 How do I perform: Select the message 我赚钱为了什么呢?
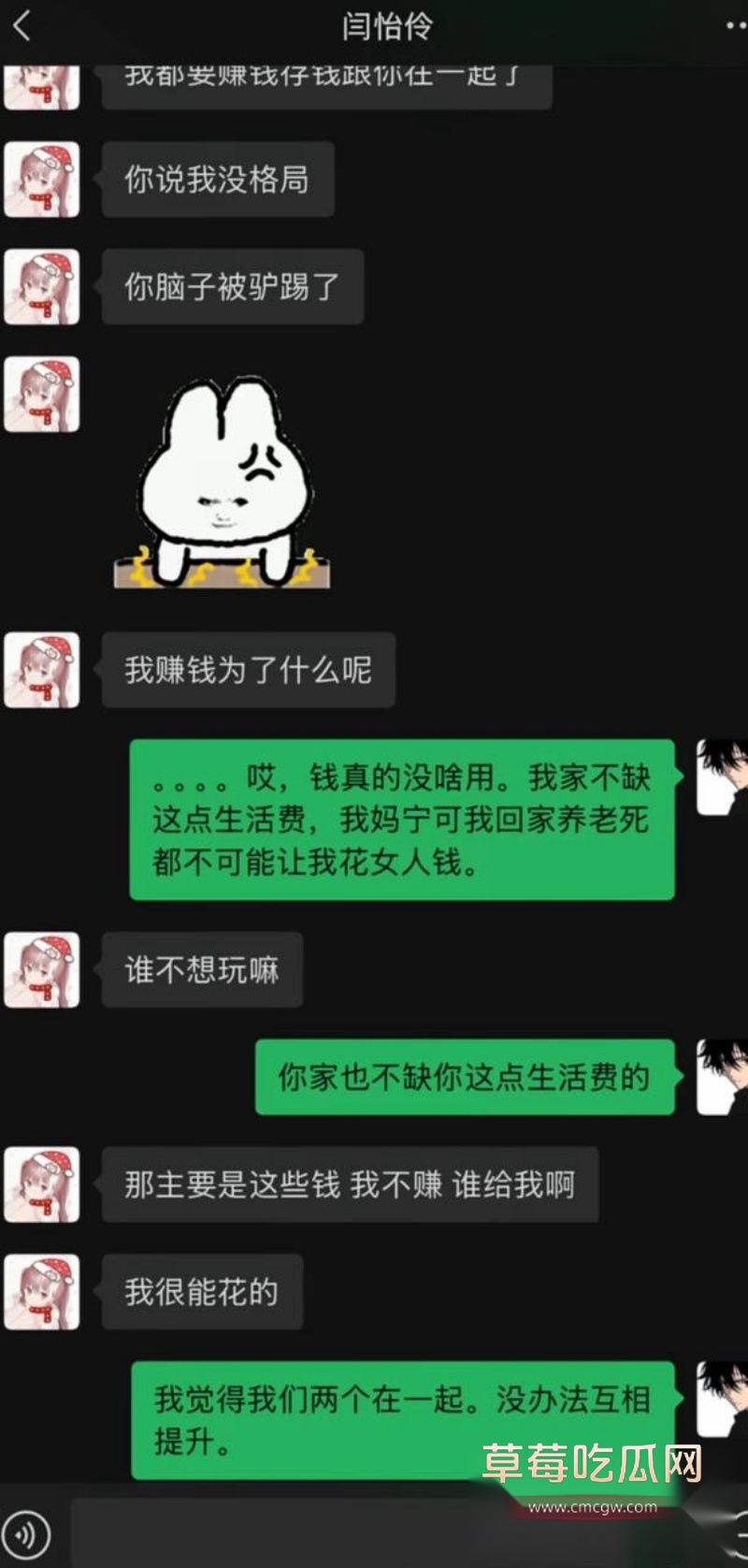pos(248,668)
